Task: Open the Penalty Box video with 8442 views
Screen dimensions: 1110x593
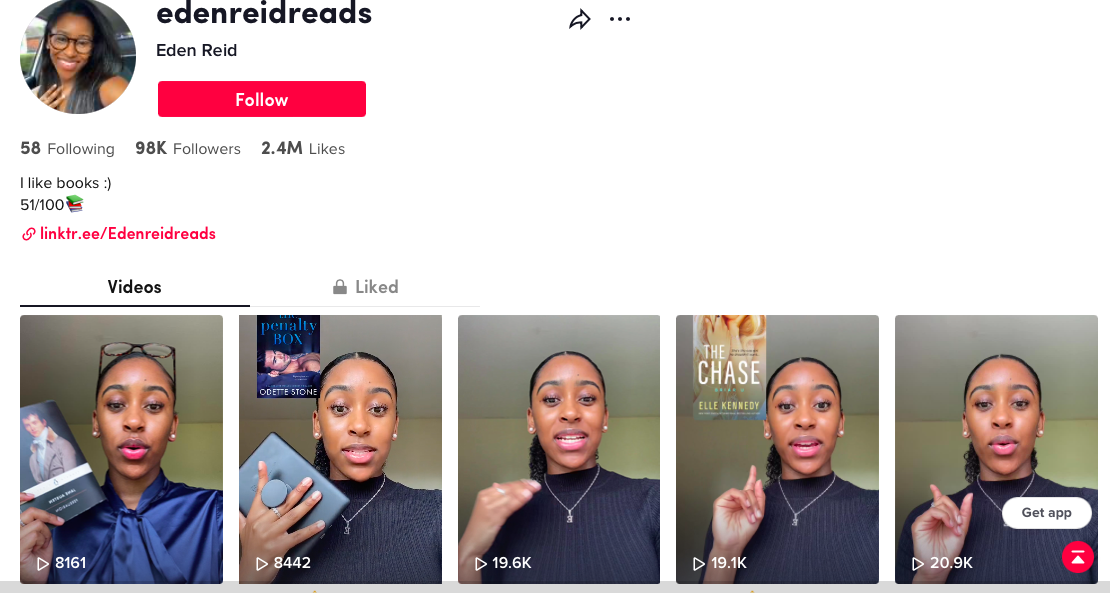Action: [340, 449]
